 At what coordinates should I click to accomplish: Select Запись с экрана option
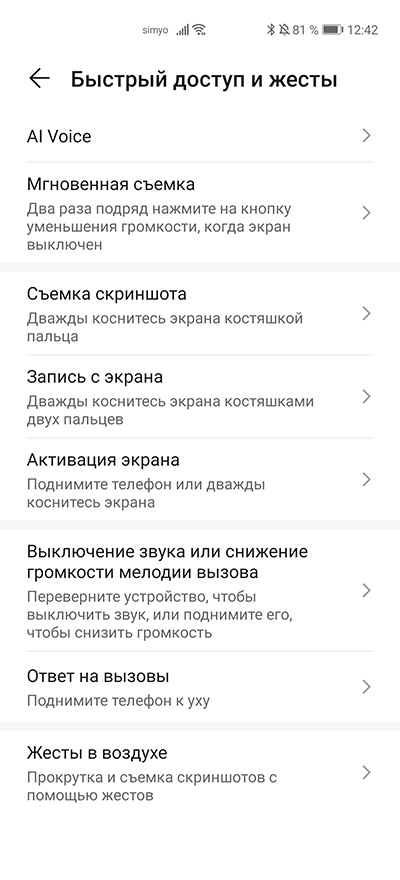coord(200,396)
